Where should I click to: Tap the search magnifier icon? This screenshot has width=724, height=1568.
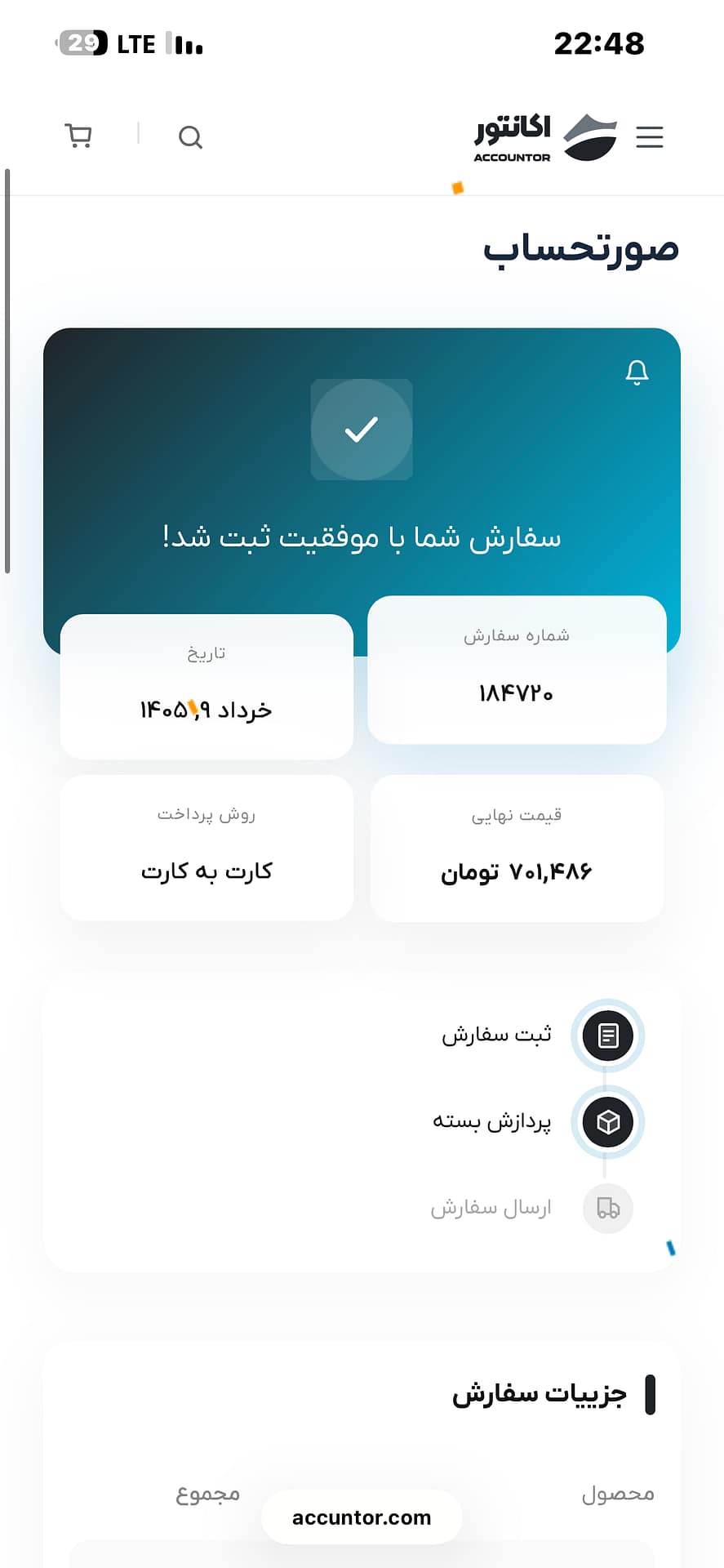click(190, 137)
